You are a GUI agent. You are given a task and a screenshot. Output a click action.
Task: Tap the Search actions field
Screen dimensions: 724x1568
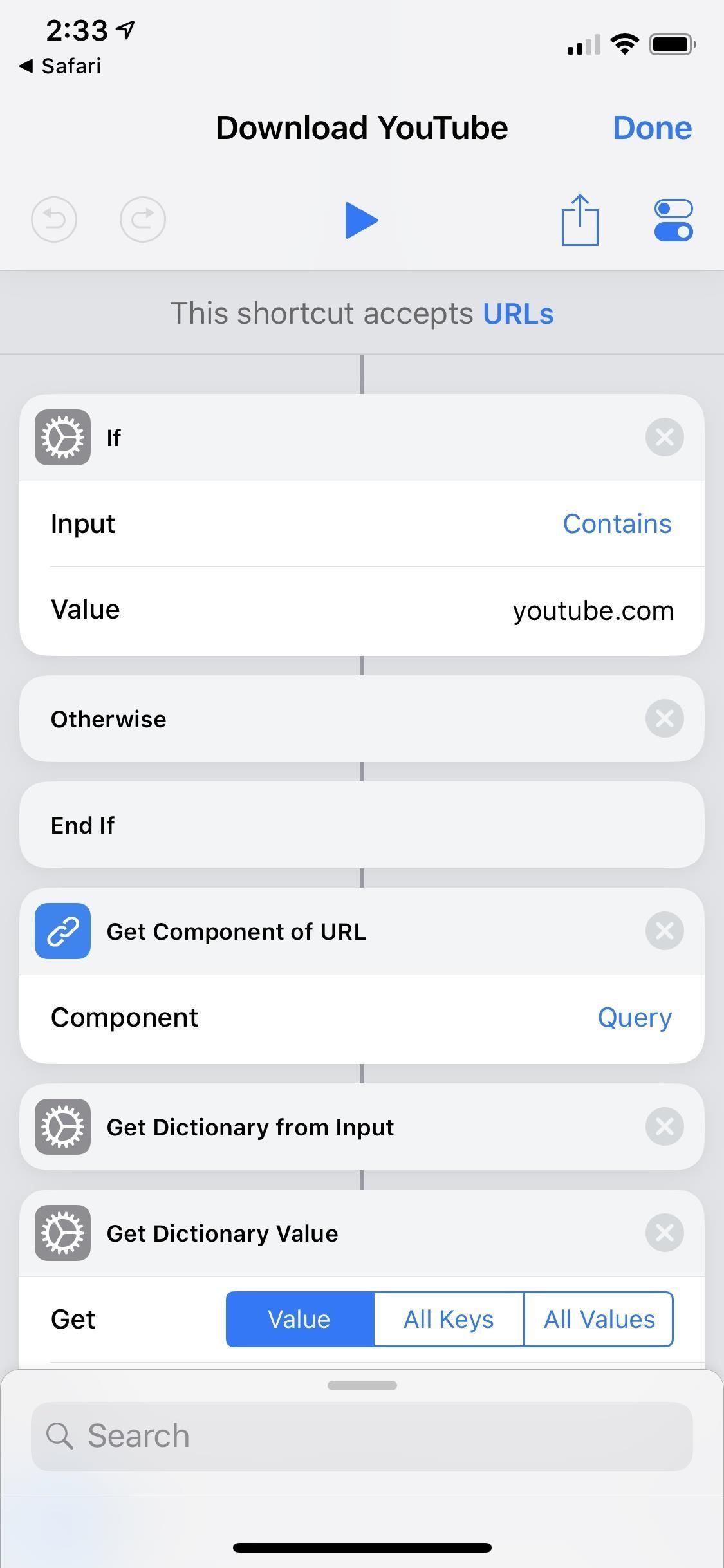tap(362, 1435)
